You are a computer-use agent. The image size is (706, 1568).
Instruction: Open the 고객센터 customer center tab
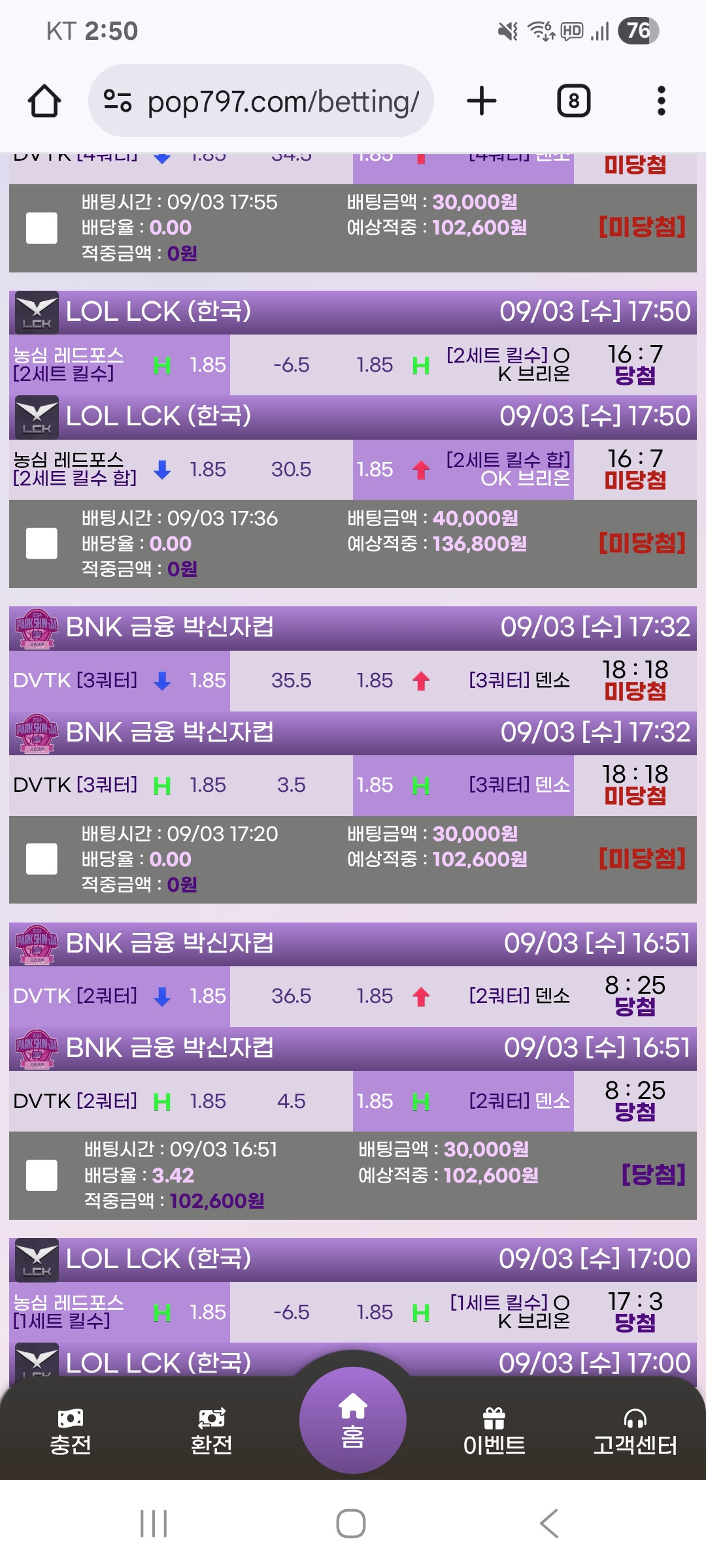coord(635,1431)
